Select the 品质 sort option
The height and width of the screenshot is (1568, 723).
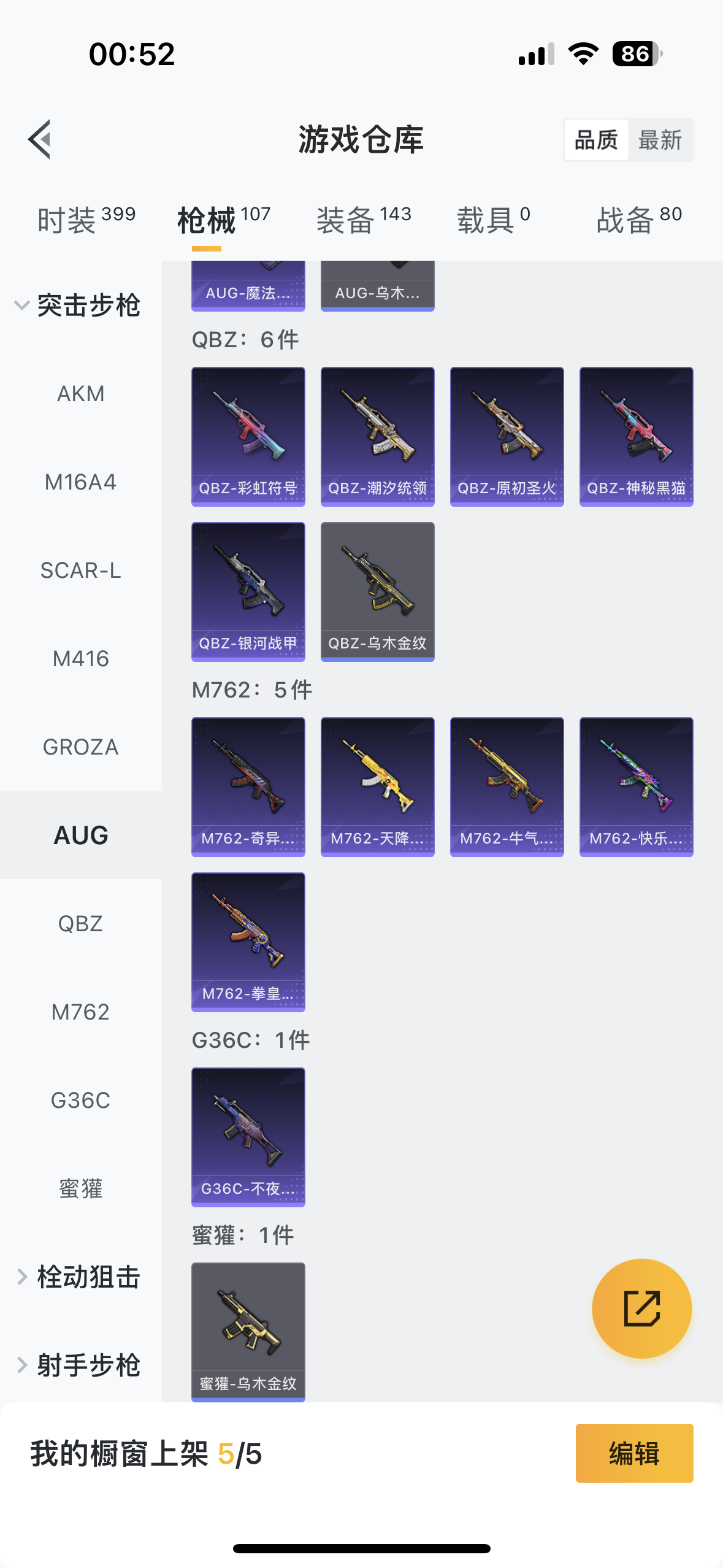click(596, 140)
